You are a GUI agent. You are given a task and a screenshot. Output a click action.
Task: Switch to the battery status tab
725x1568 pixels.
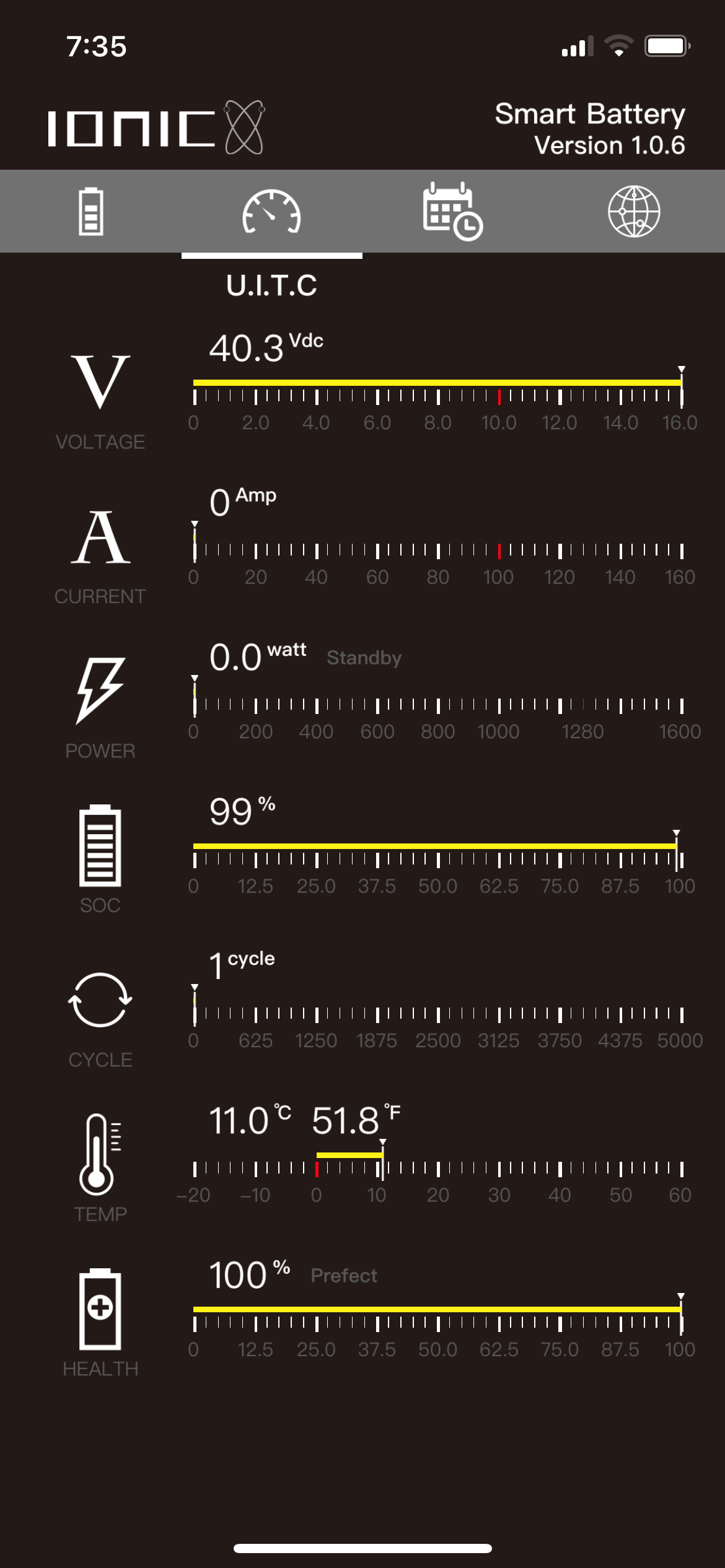(x=90, y=211)
